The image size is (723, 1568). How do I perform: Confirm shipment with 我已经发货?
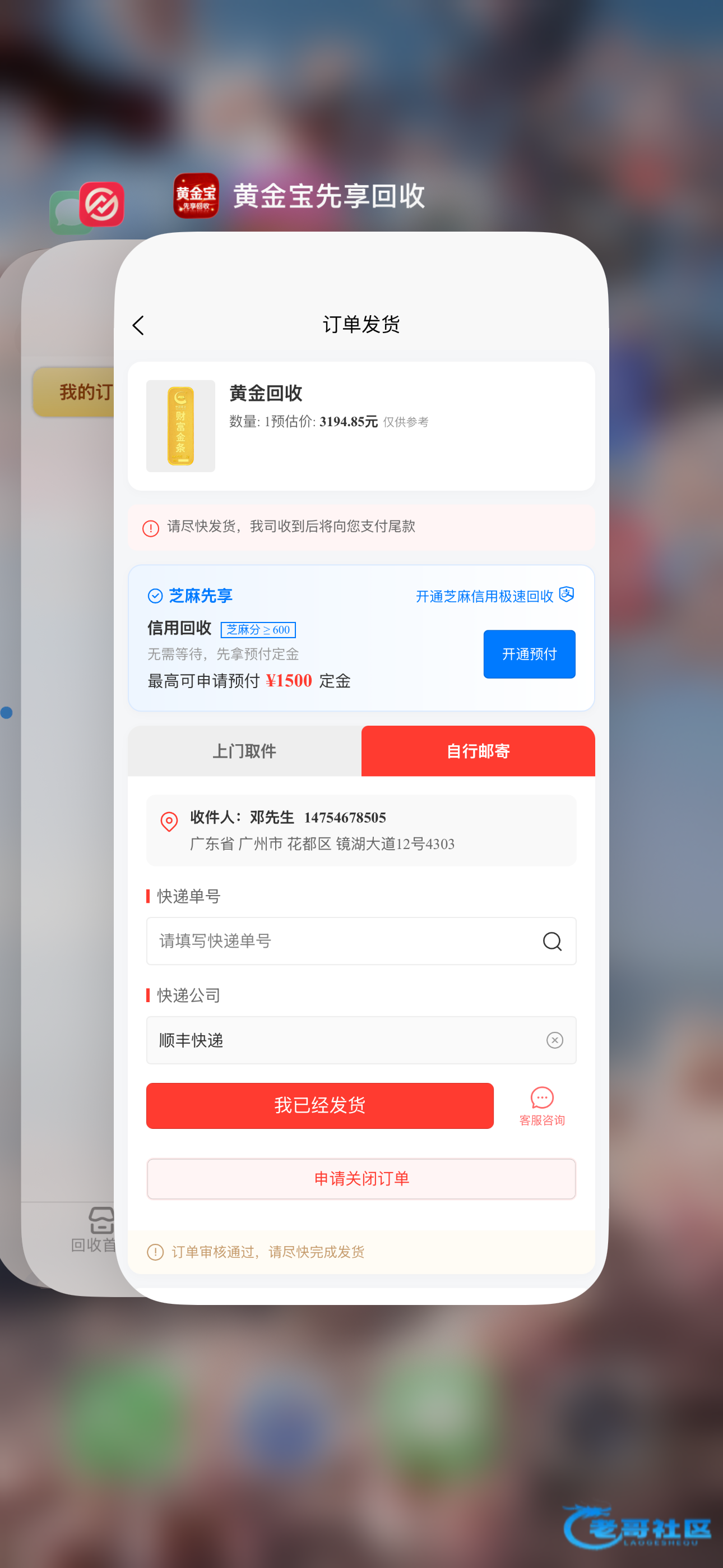tap(319, 1105)
